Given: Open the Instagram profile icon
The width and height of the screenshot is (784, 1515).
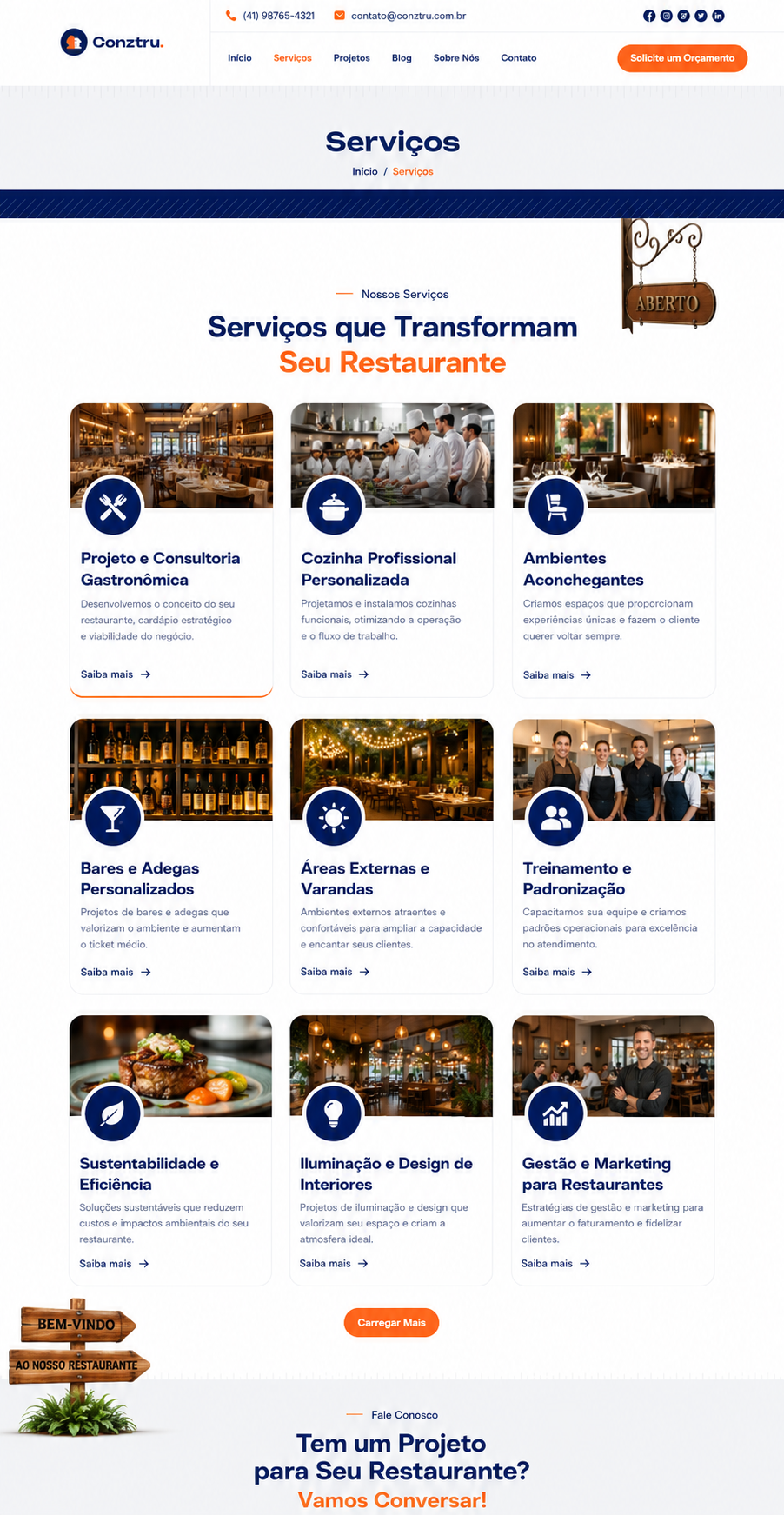Looking at the screenshot, I should tap(667, 16).
